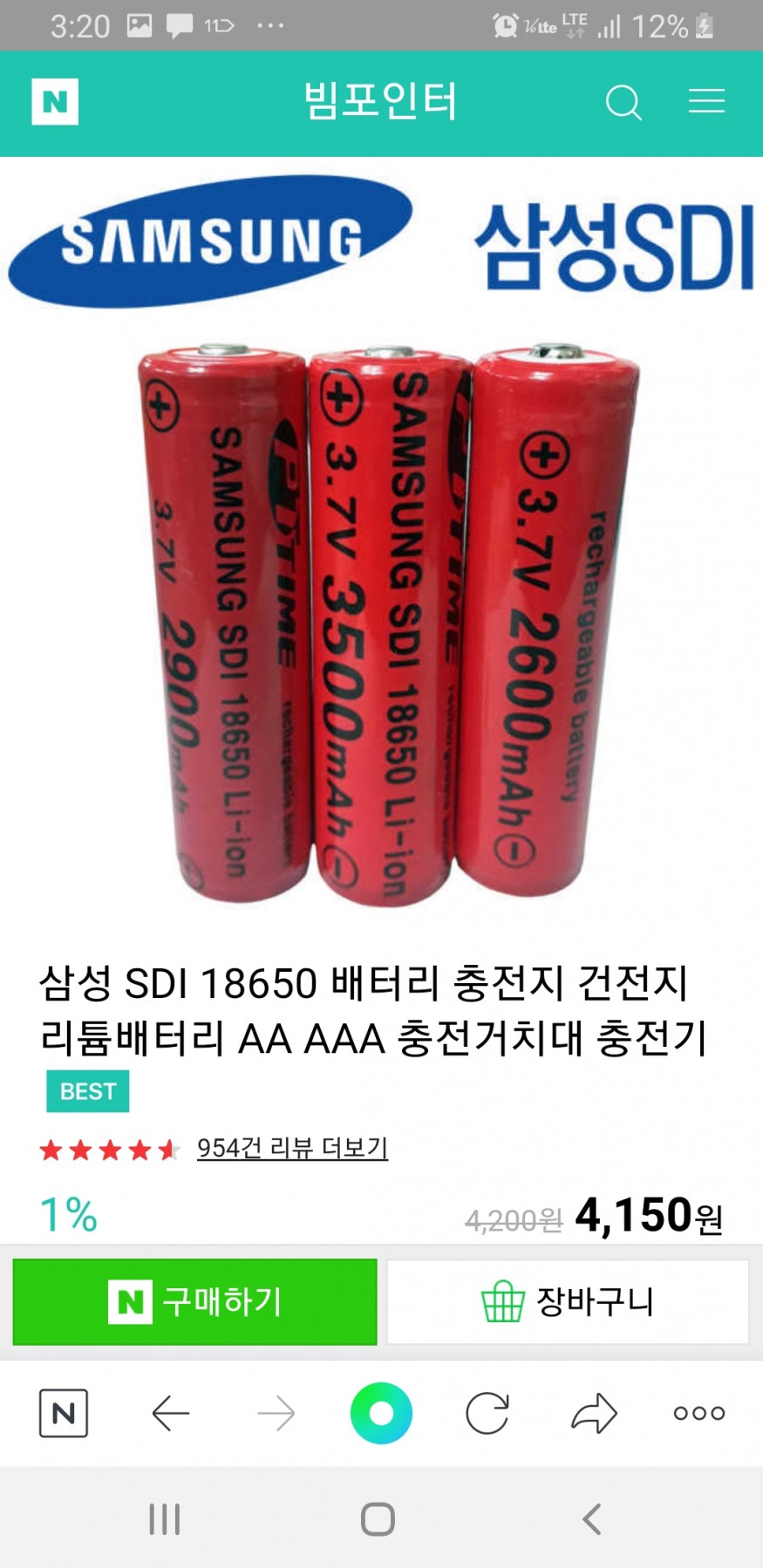
Task: Go to Naver home in bottom toolbar
Action: pyautogui.click(x=64, y=1413)
